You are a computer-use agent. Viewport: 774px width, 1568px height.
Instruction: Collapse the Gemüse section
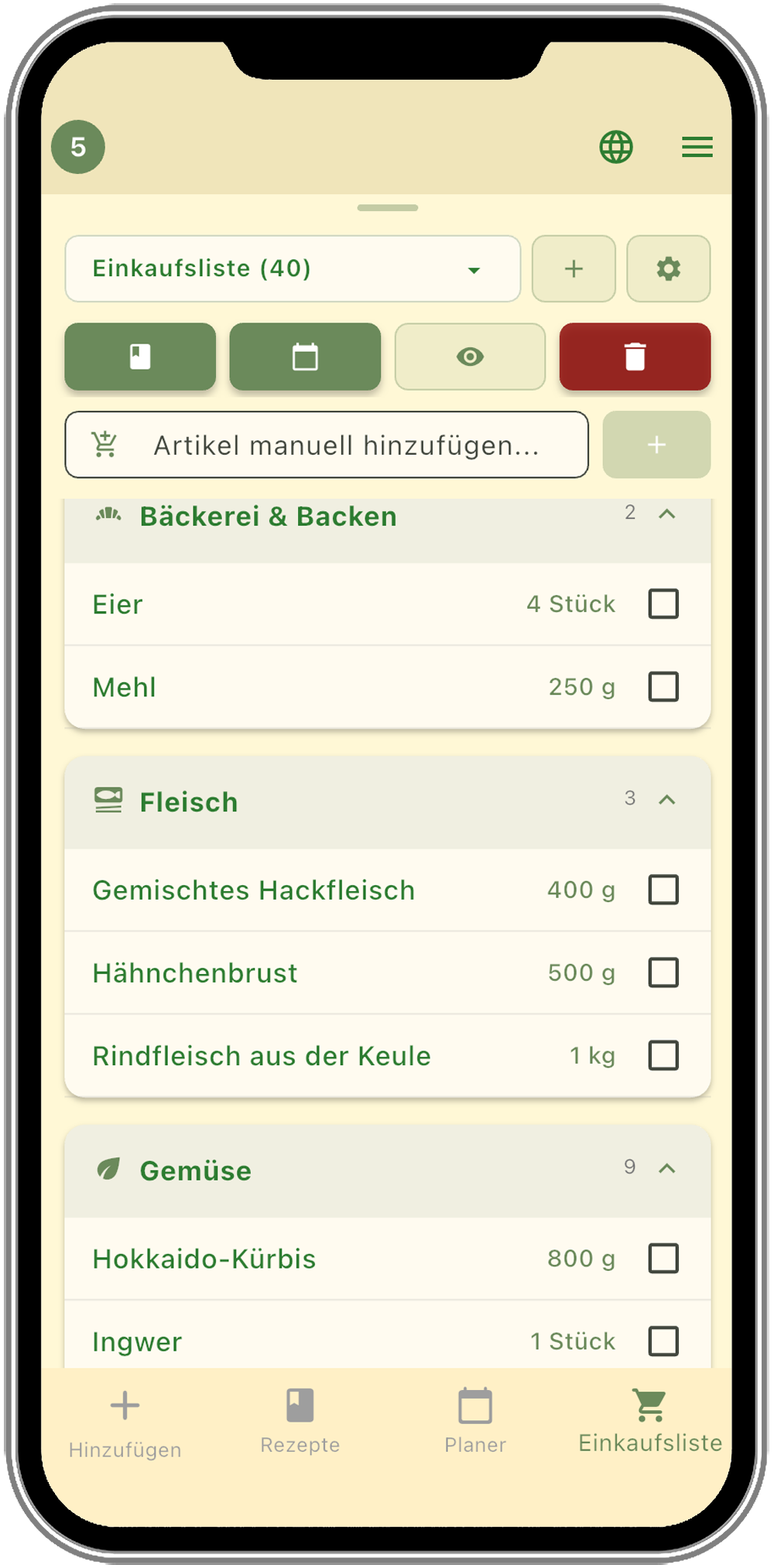pyautogui.click(x=667, y=1170)
